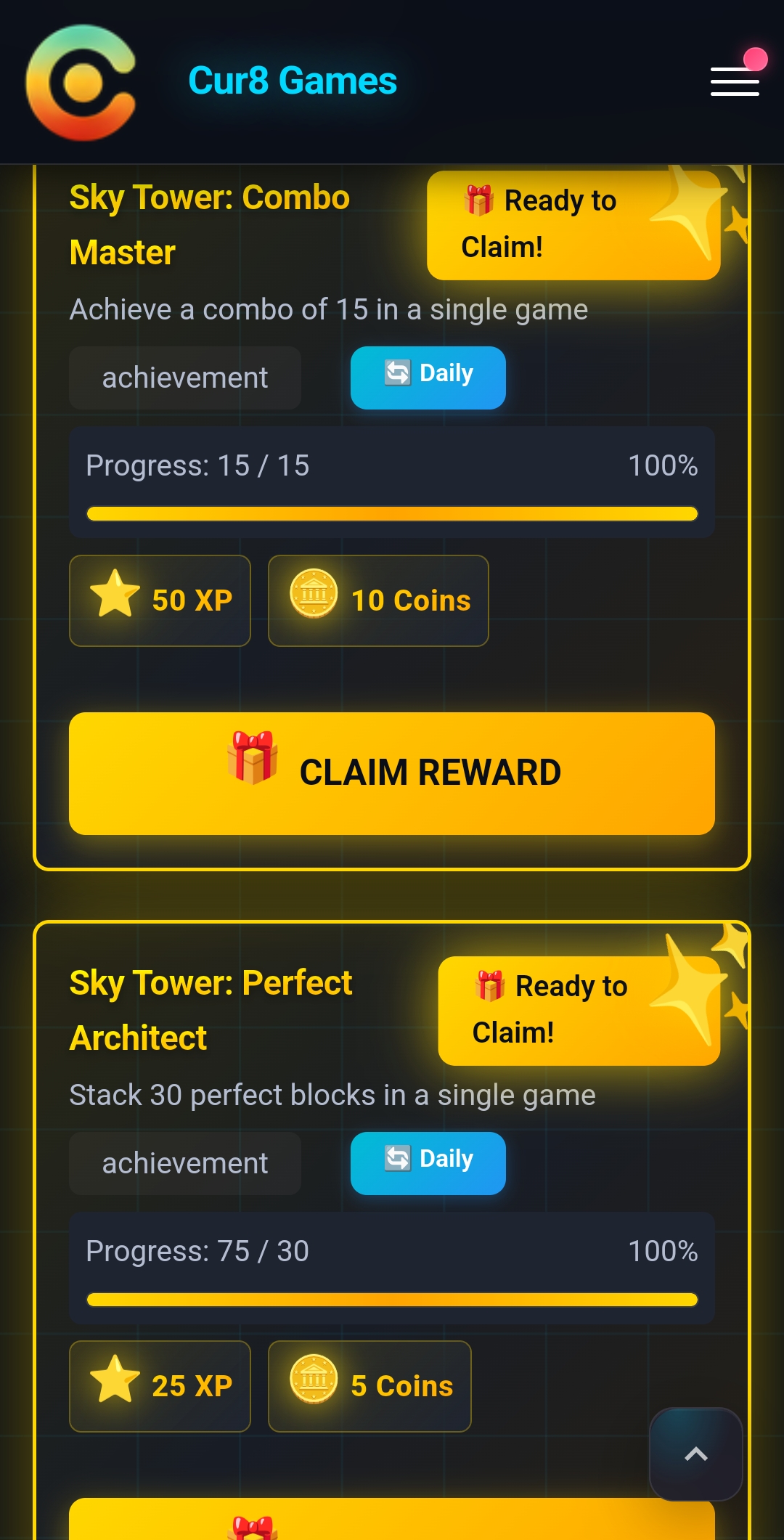The width and height of the screenshot is (784, 1540).
Task: Open the hamburger menu
Action: (735, 81)
